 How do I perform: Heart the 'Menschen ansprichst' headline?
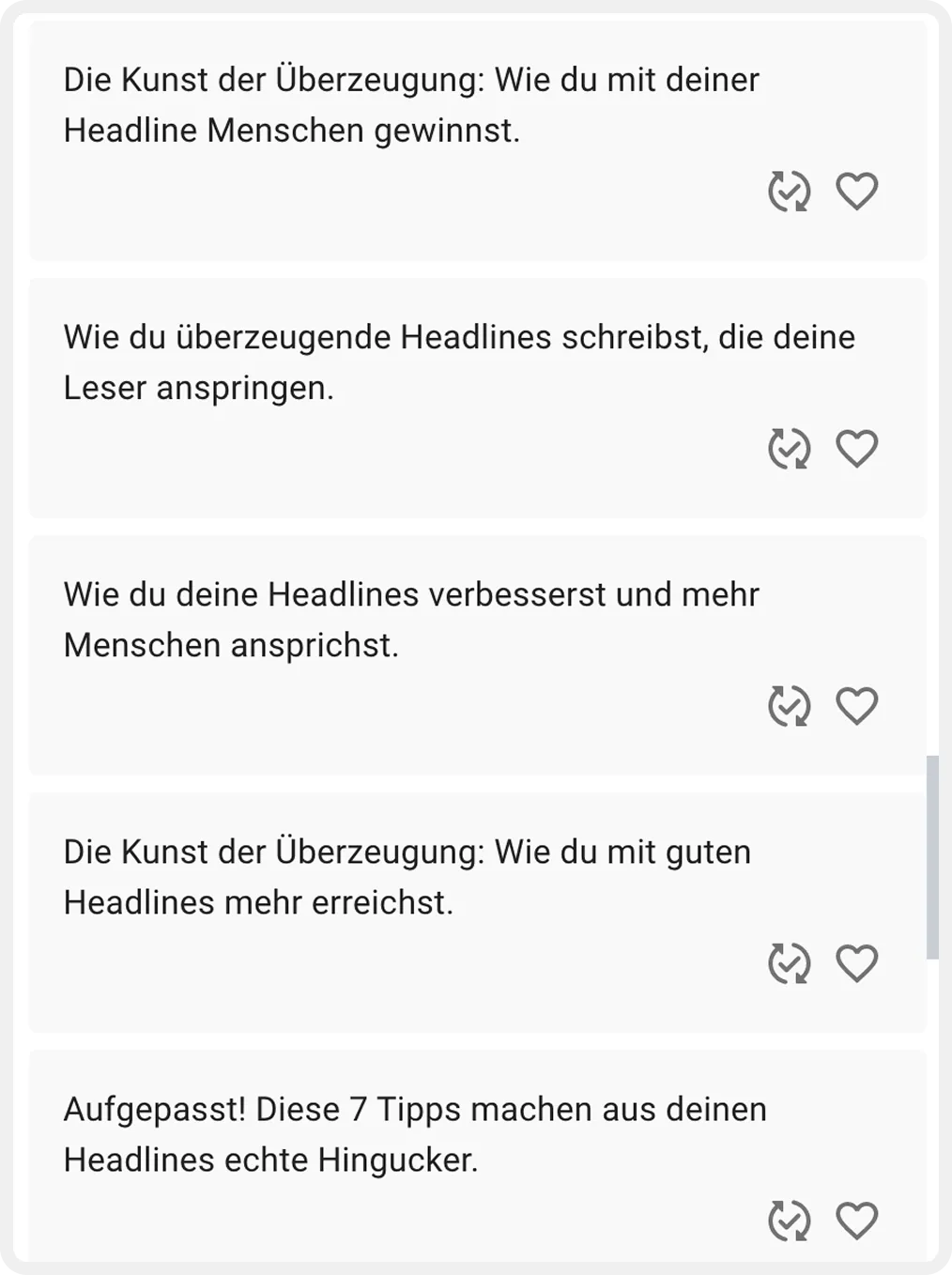tap(856, 706)
